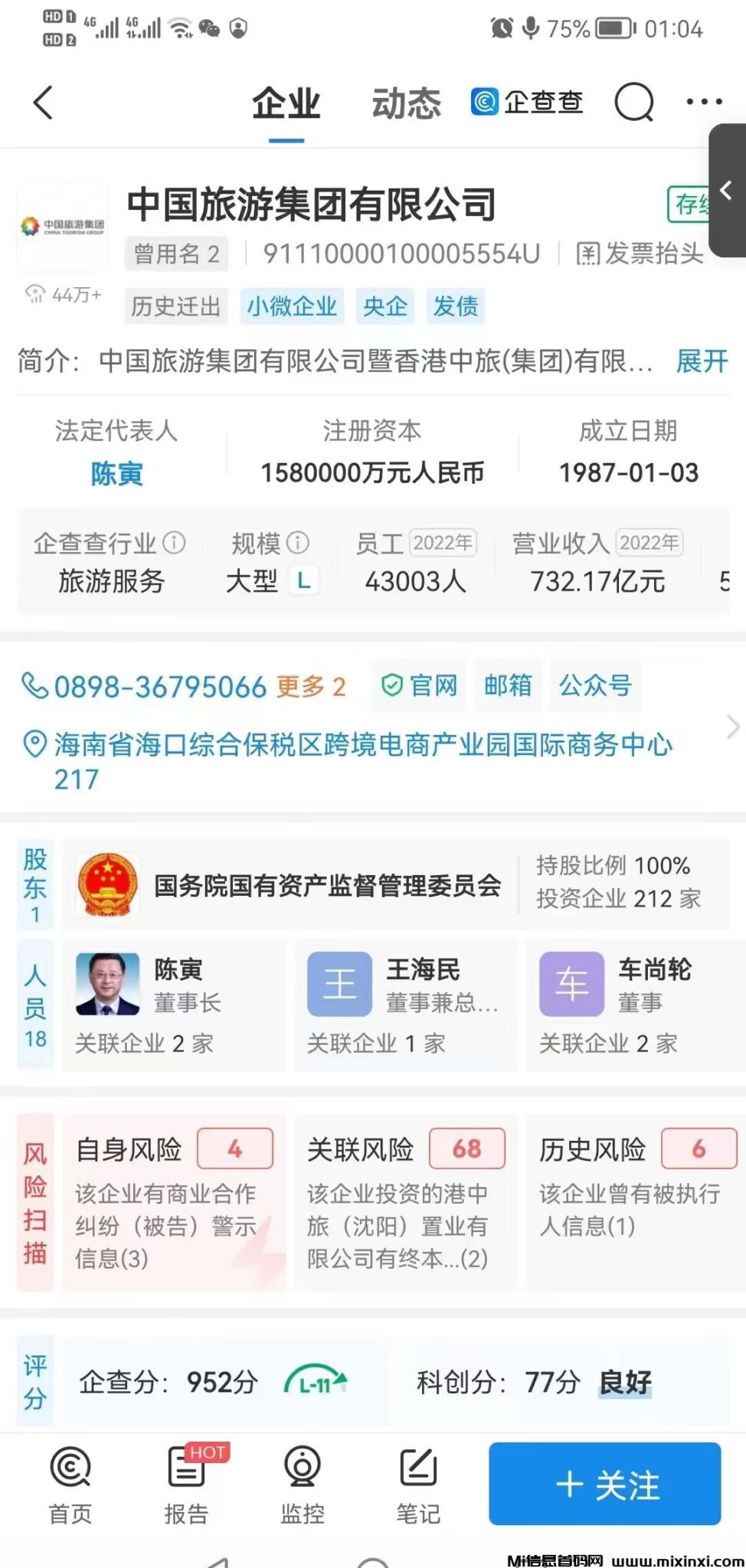Open the 自身风险 risk card
Image resolution: width=746 pixels, height=1568 pixels.
tap(174, 1202)
